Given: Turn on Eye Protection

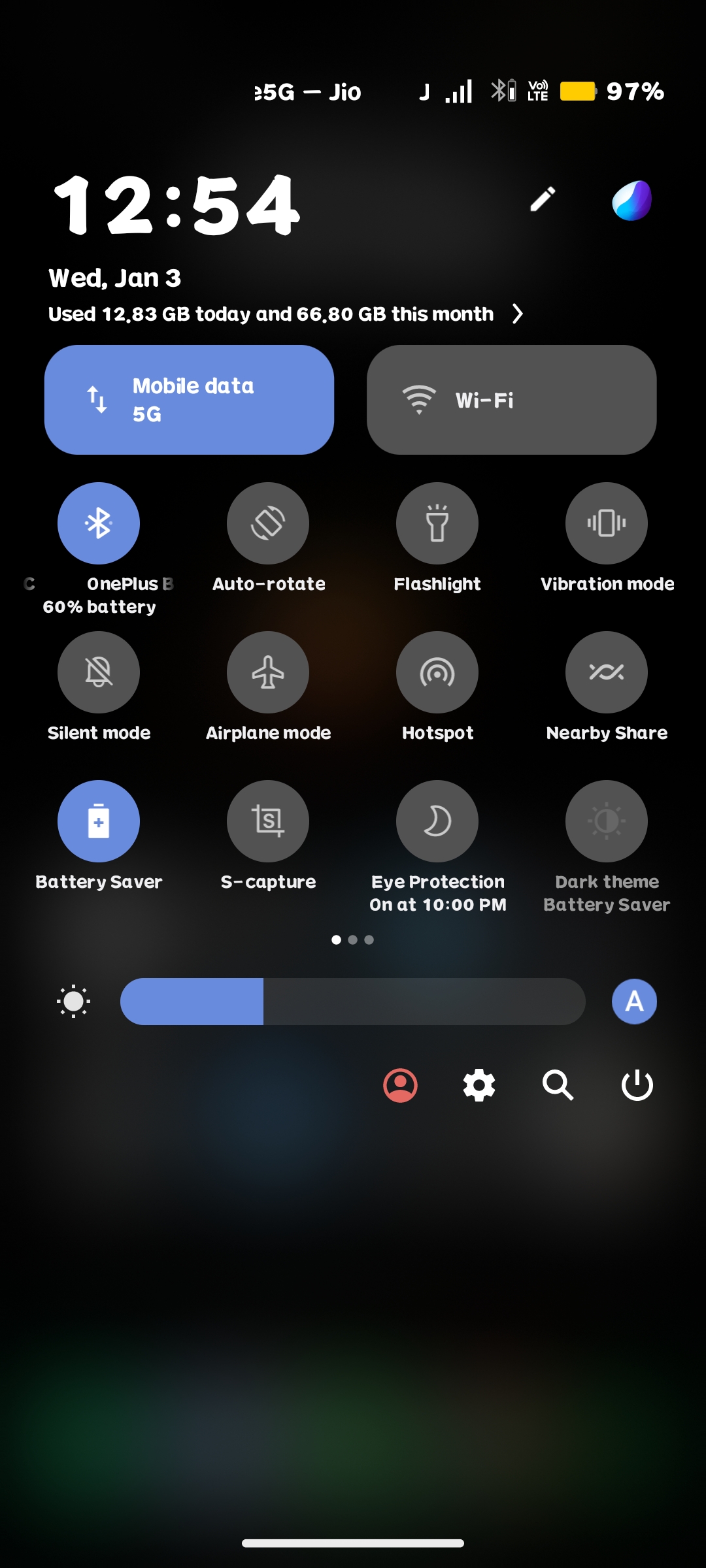Looking at the screenshot, I should coord(437,821).
